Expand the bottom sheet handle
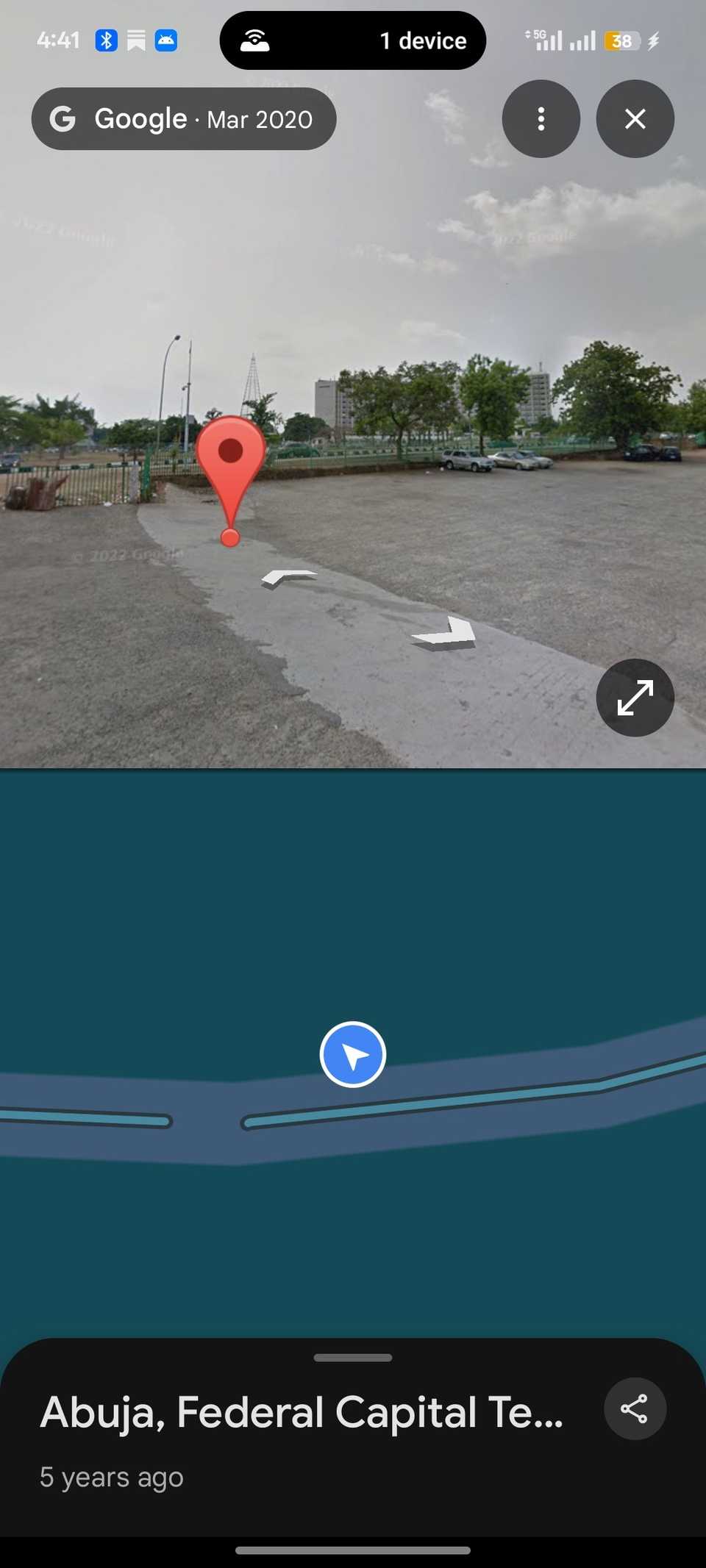Viewport: 706px width, 1568px height. (x=353, y=1358)
